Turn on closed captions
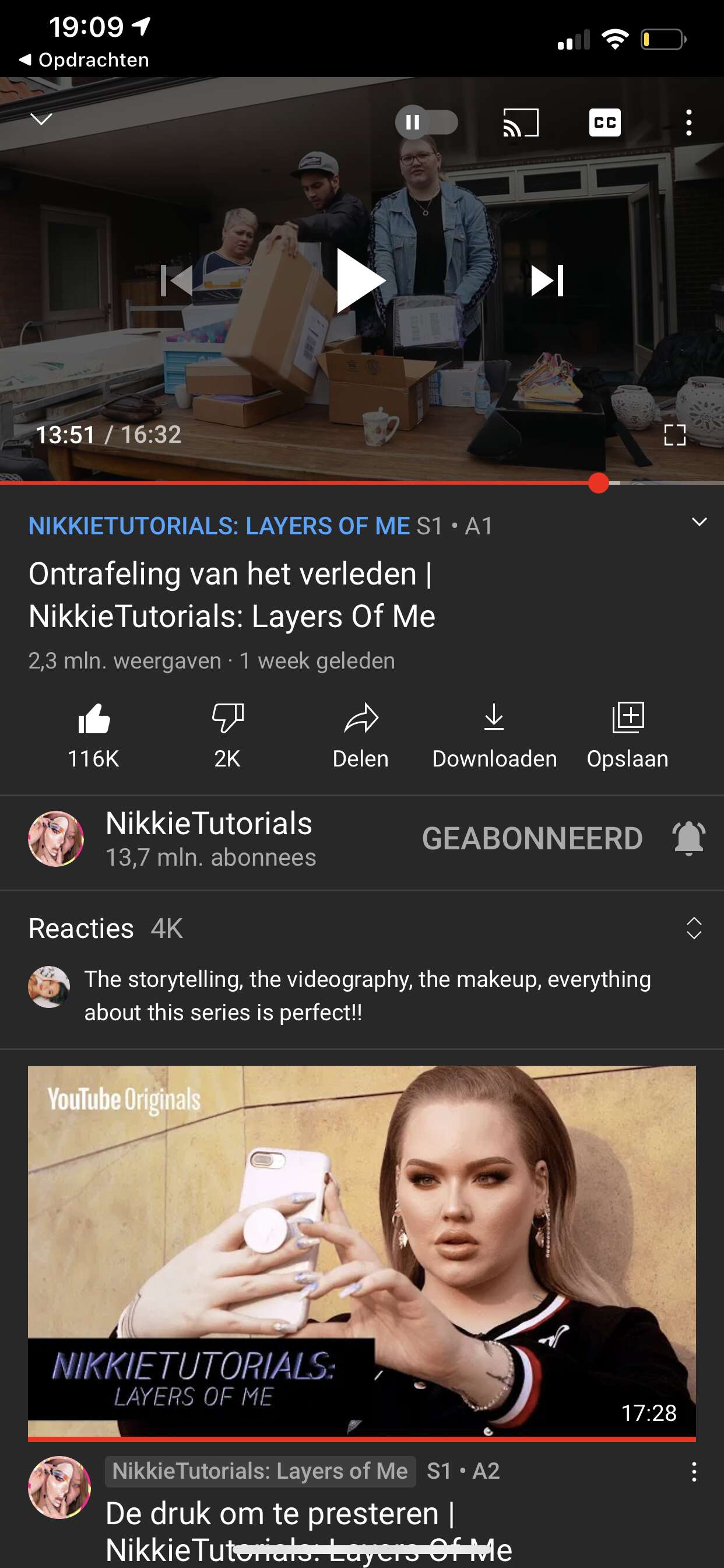This screenshot has height=1568, width=724. point(604,123)
